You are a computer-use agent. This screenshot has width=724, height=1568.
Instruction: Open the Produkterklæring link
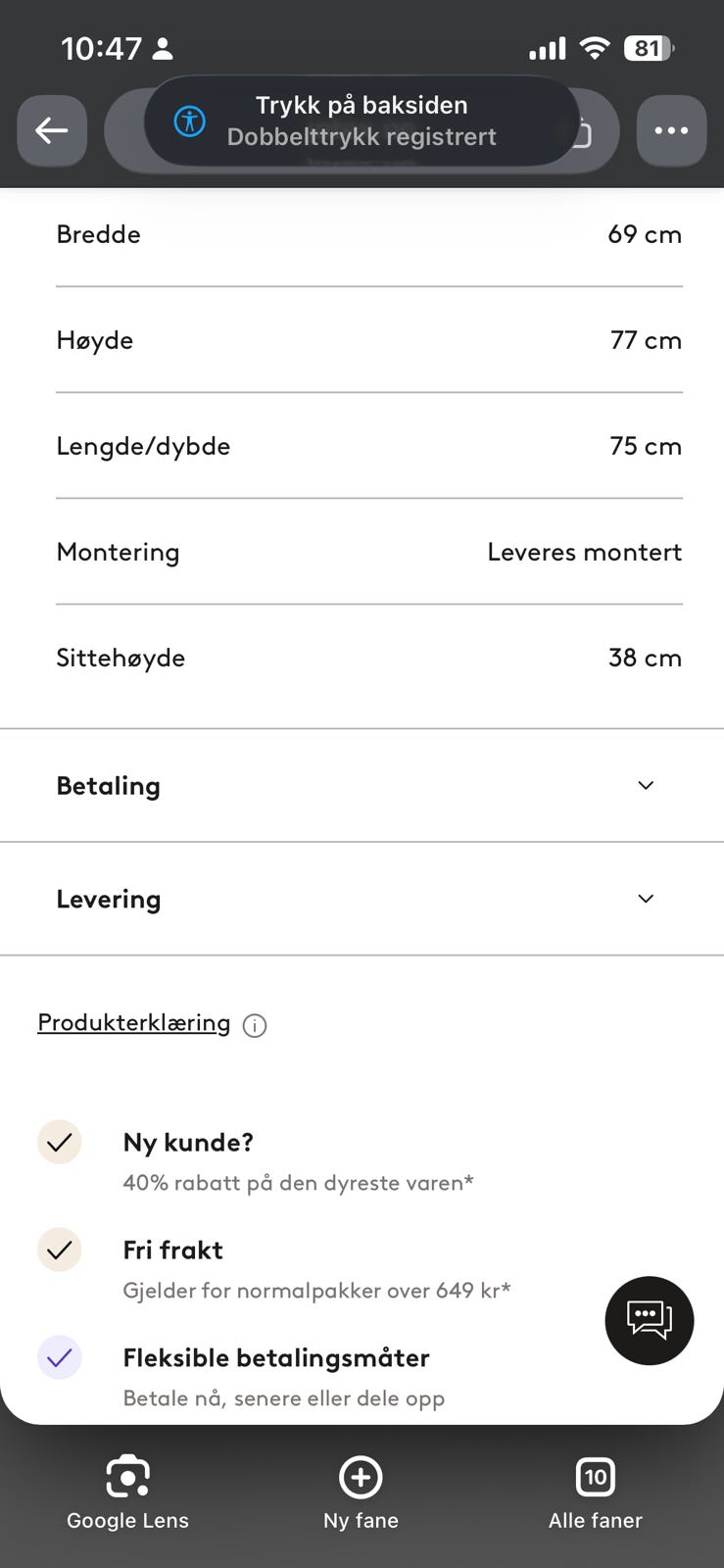134,1023
